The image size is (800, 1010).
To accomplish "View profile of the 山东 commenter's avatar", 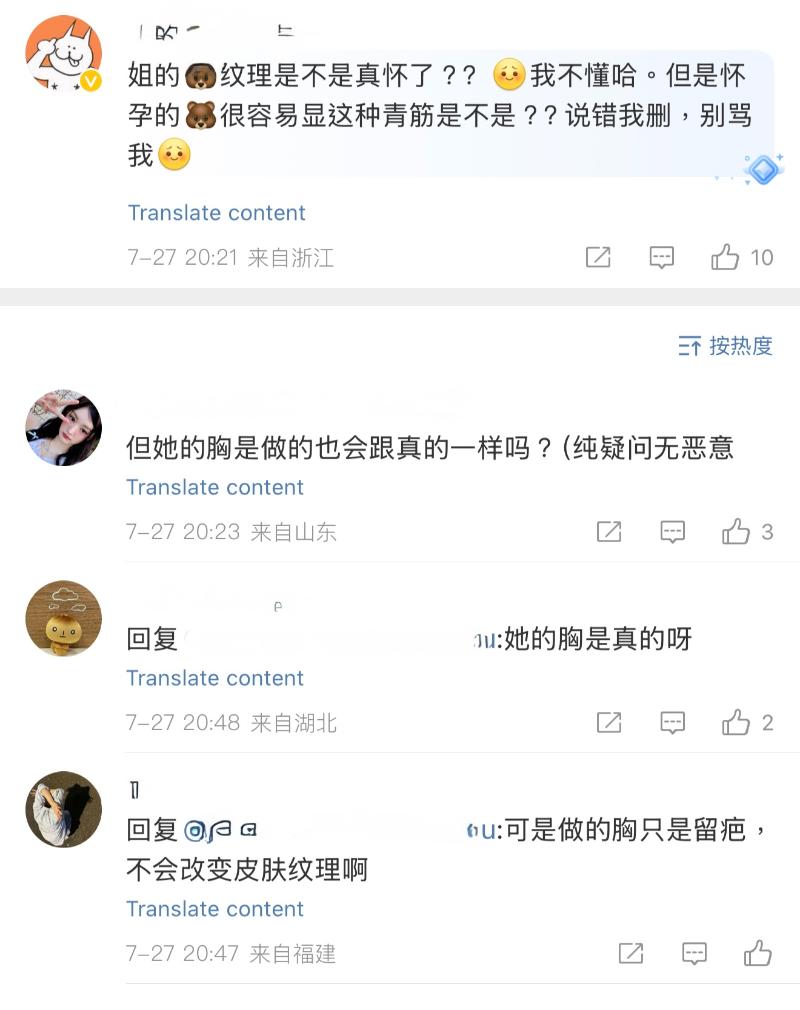I will (63, 428).
